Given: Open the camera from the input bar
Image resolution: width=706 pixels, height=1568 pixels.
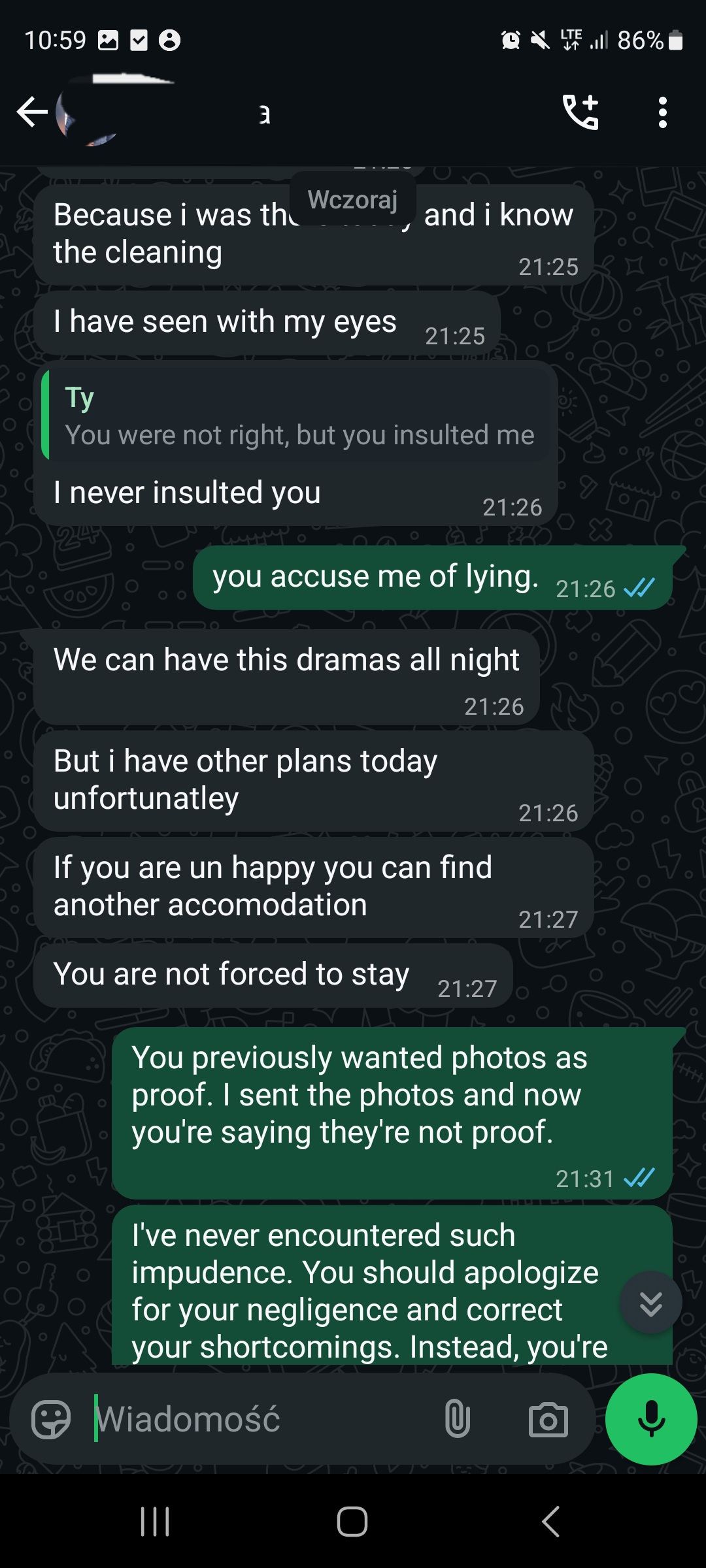Looking at the screenshot, I should (x=548, y=1419).
